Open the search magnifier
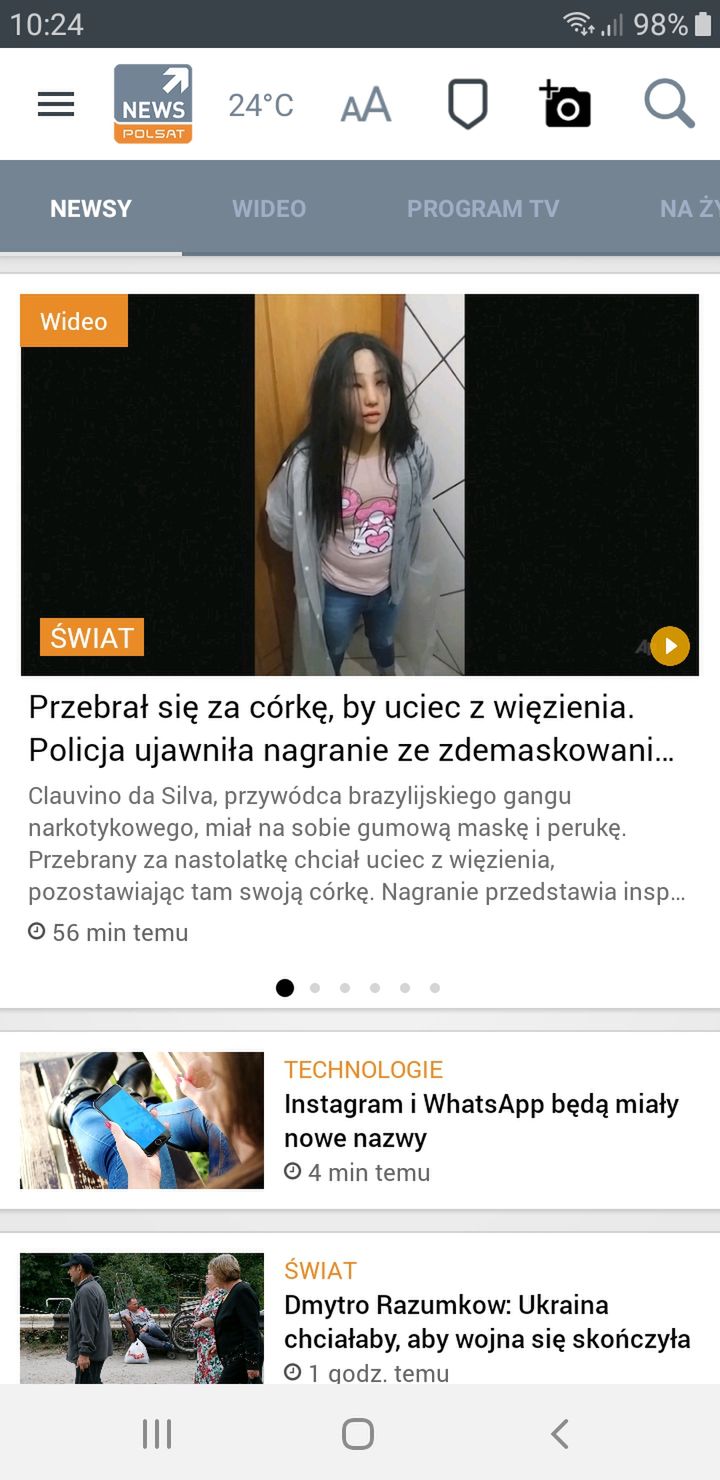720x1480 pixels. click(x=669, y=104)
